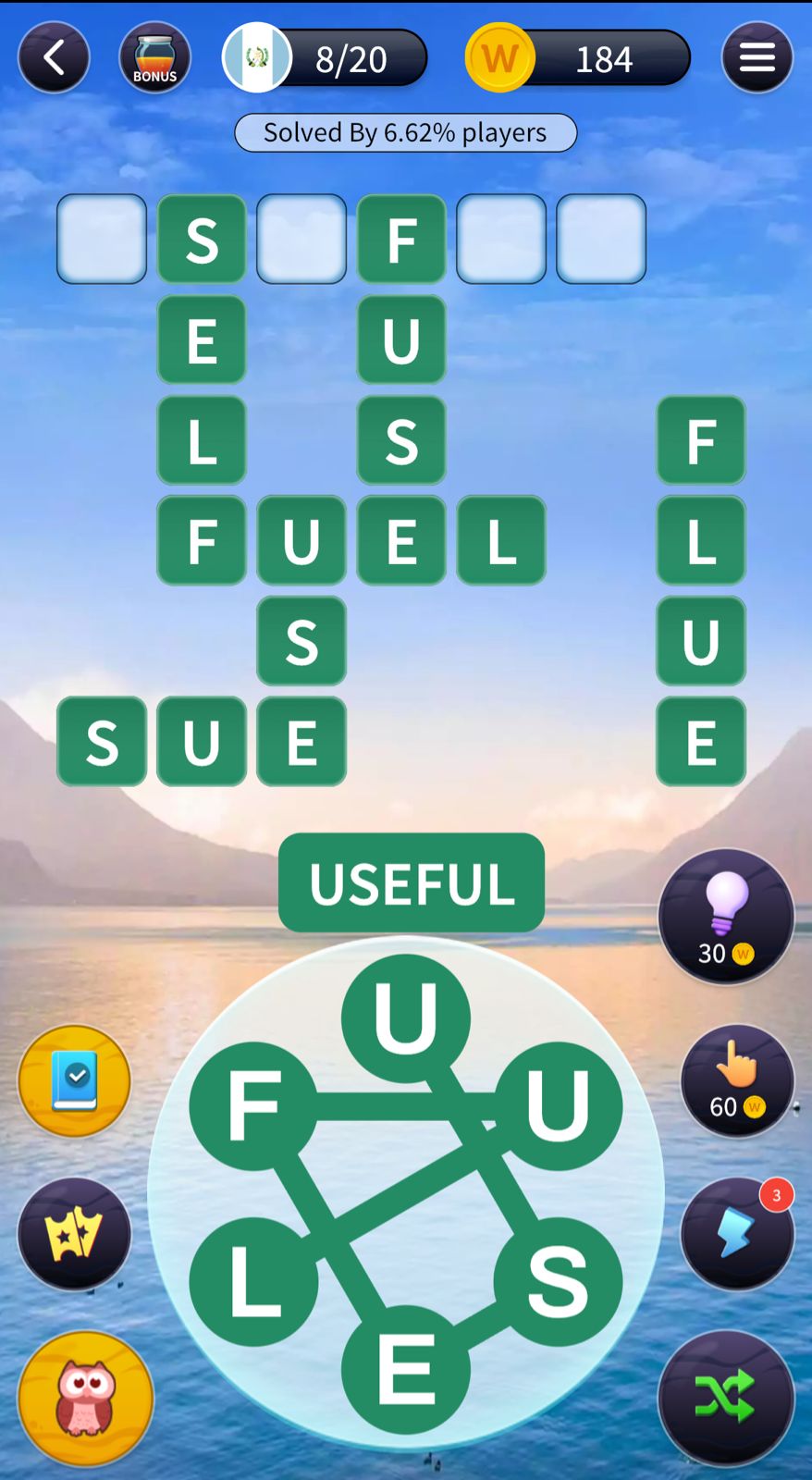The image size is (812, 1480).
Task: Tap the owl button
Action: tap(85, 1398)
